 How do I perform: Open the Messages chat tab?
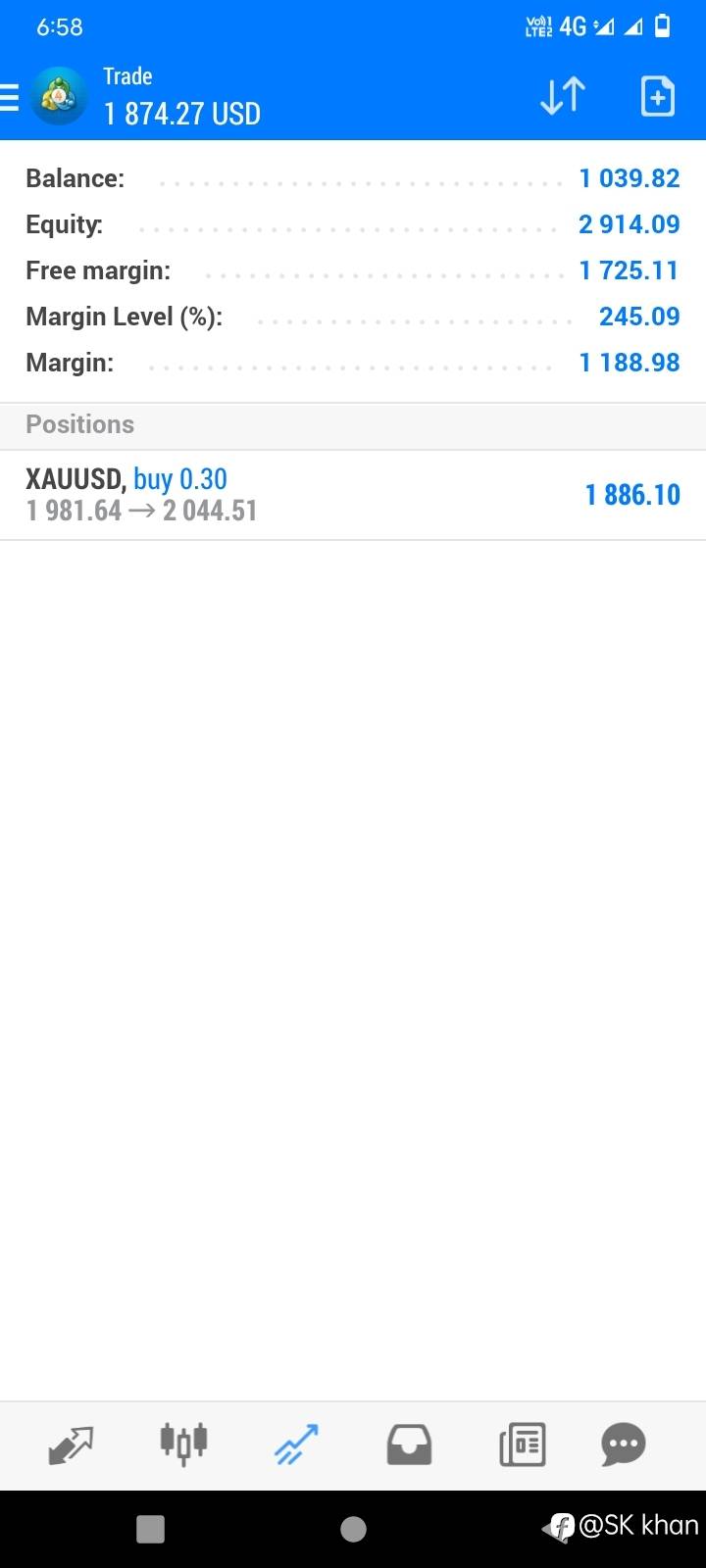click(624, 1444)
